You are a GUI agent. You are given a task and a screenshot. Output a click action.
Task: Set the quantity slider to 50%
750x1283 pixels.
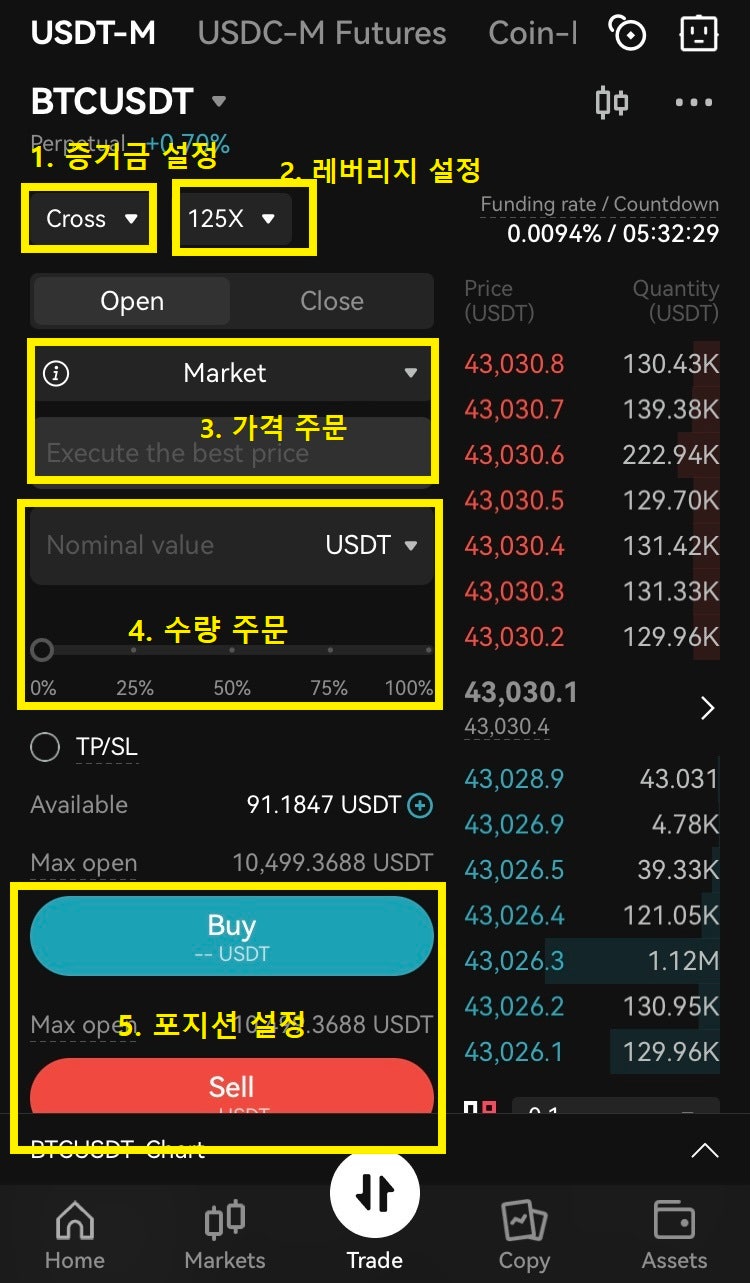(232, 651)
